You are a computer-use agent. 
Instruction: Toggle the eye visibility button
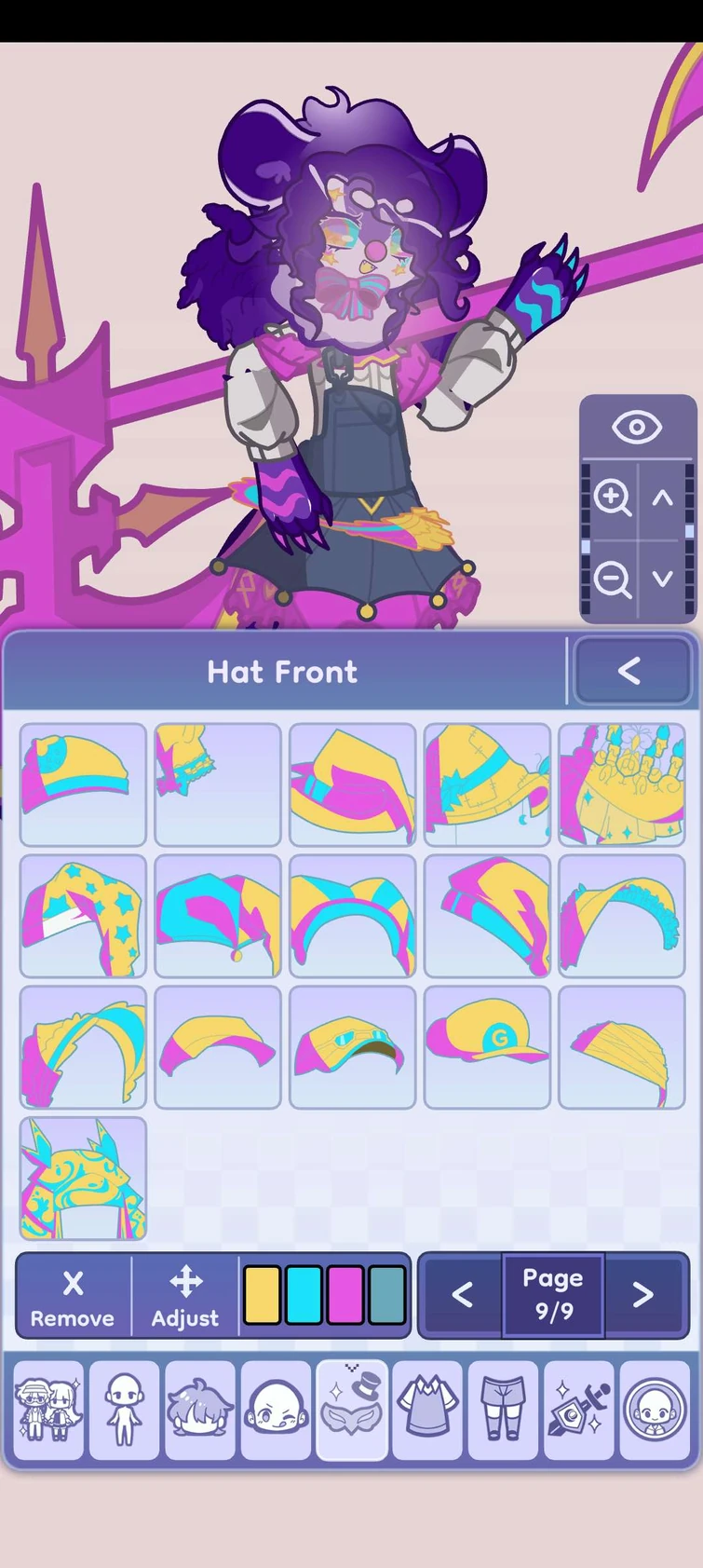point(637,427)
